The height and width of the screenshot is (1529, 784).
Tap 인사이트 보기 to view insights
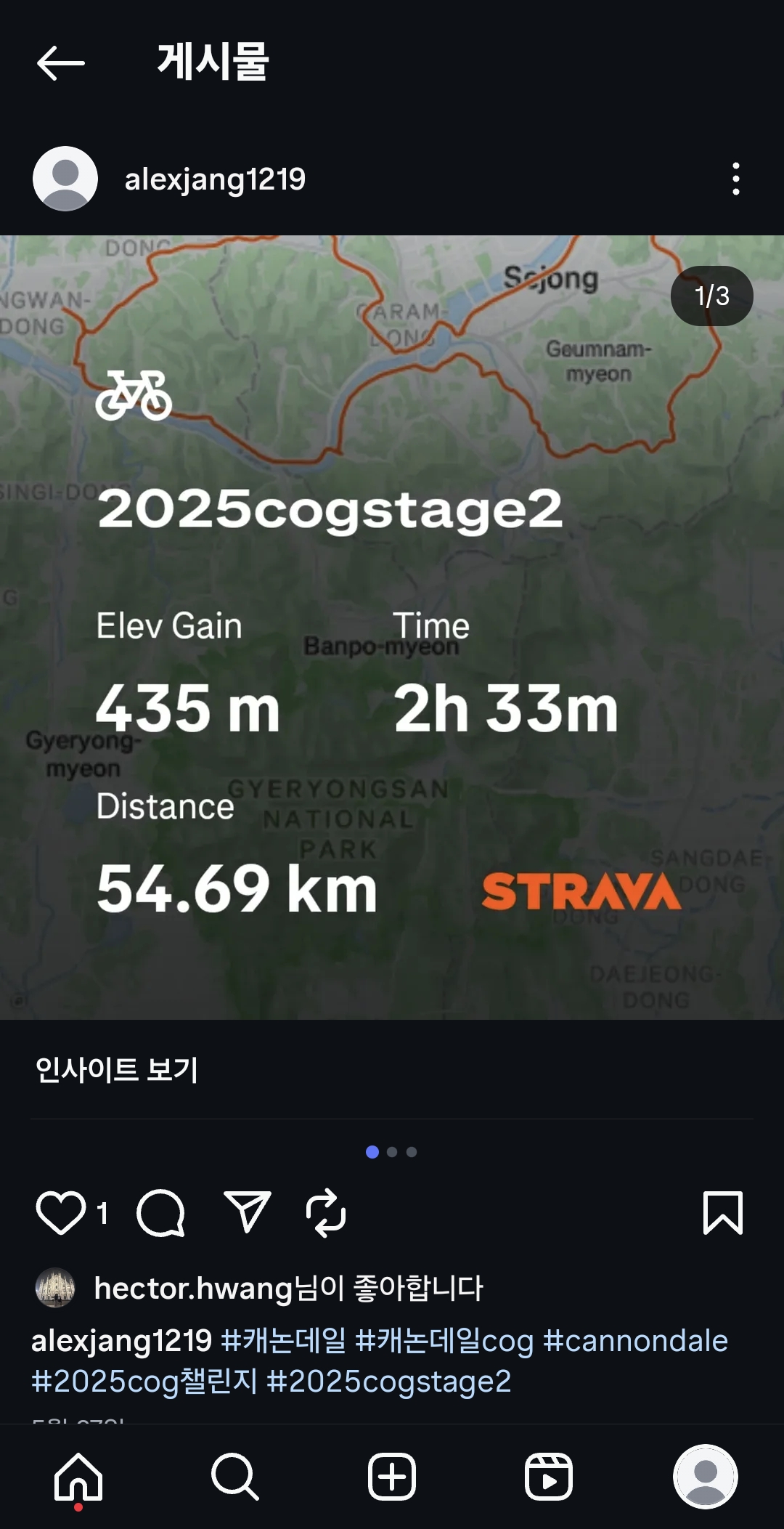[x=117, y=1070]
